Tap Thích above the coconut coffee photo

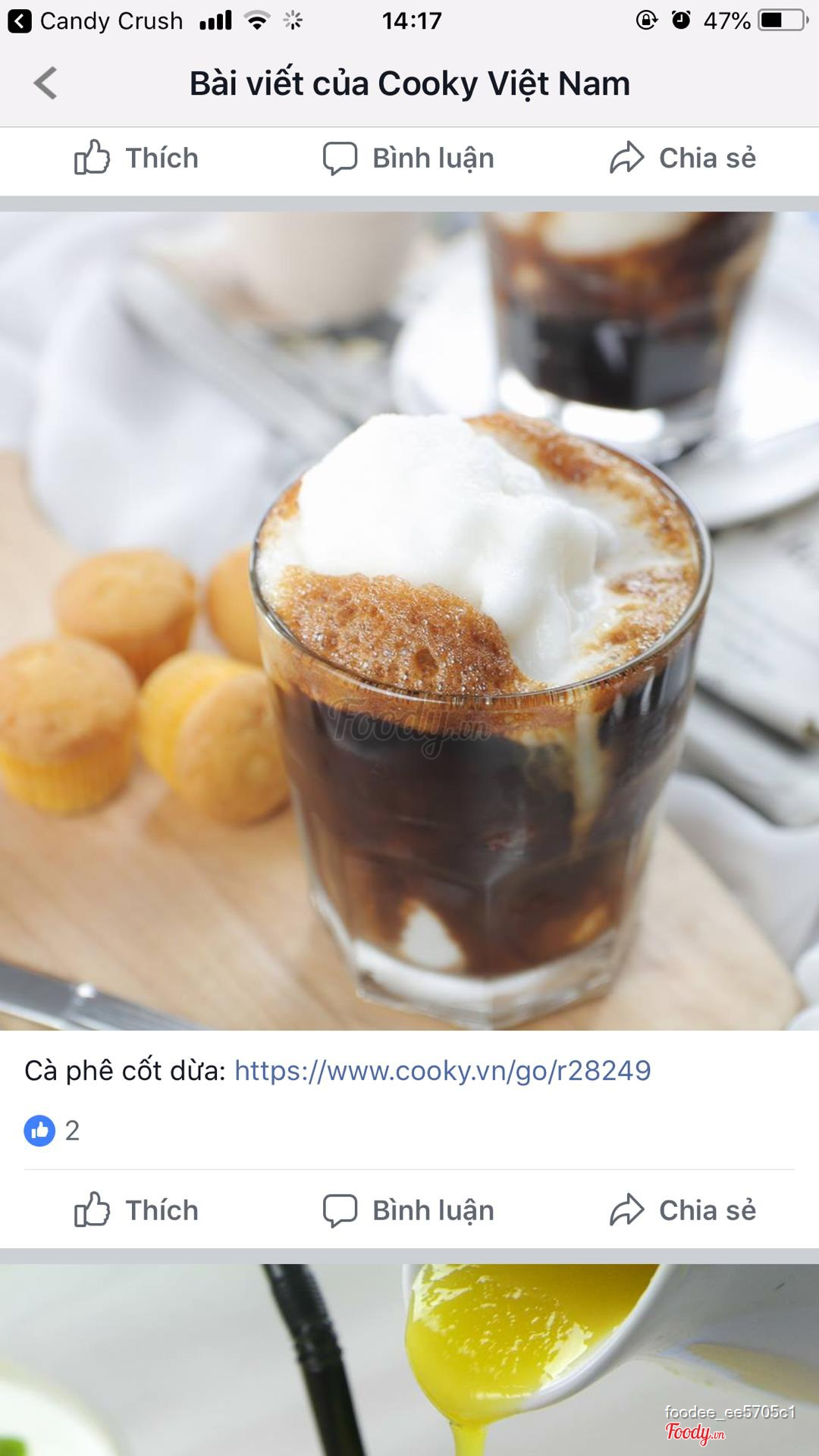point(136,158)
